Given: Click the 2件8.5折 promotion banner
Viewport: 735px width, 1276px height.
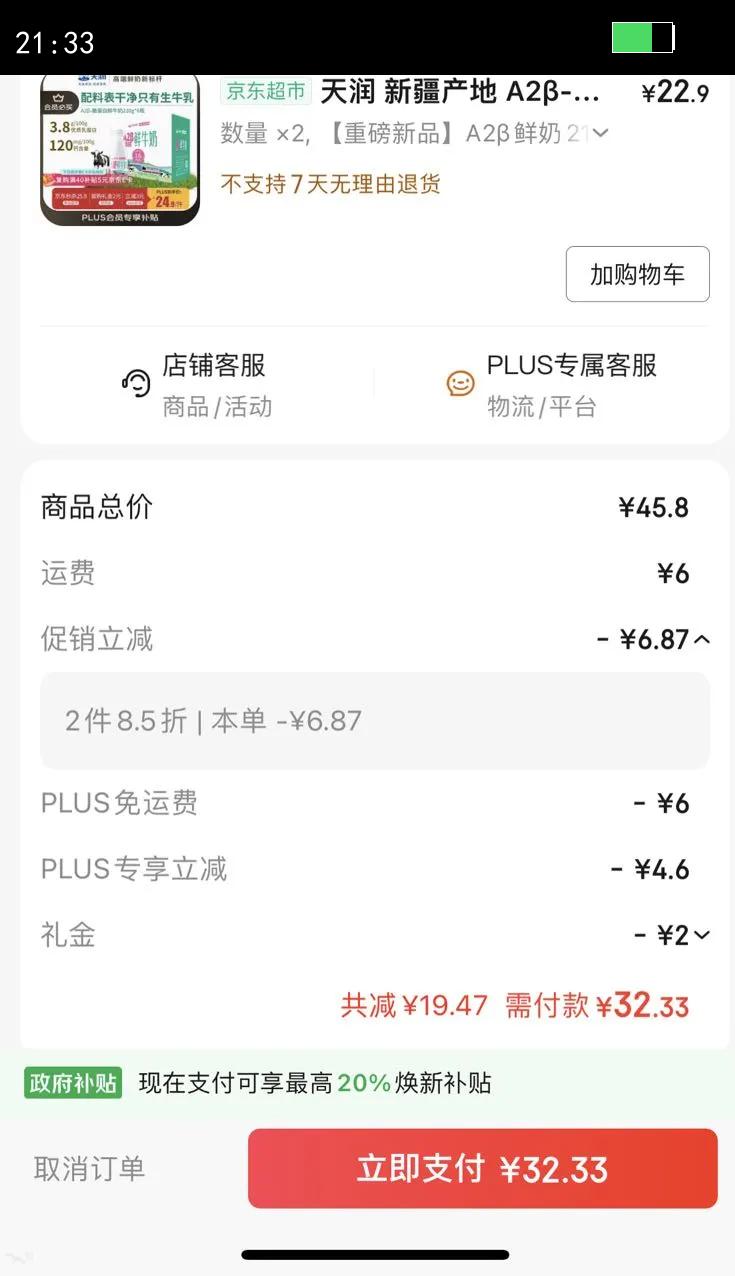Looking at the screenshot, I should [375, 720].
